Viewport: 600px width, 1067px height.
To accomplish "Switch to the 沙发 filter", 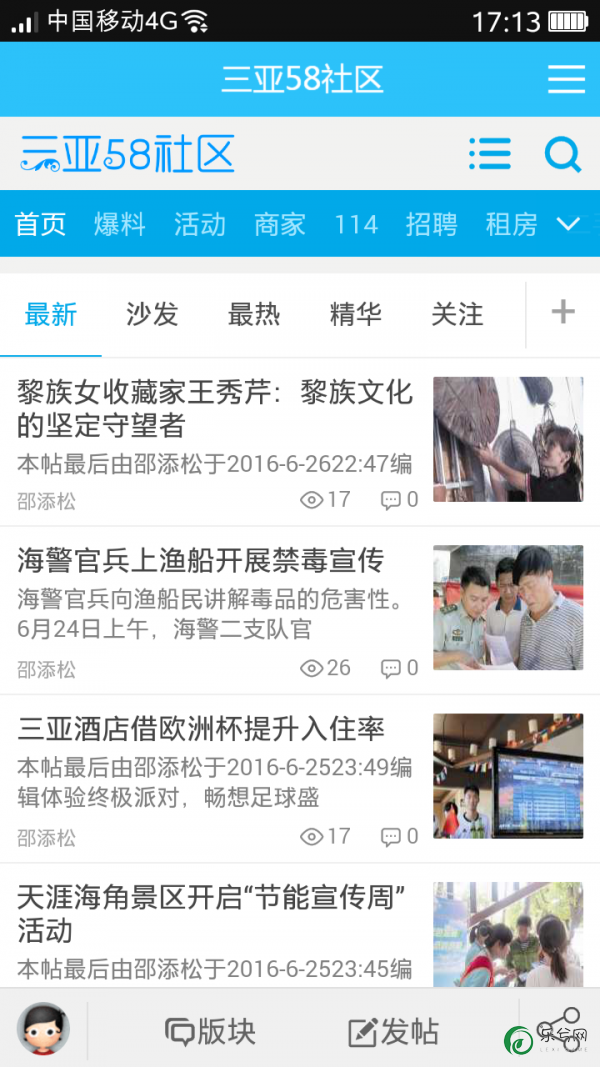I will (x=152, y=314).
